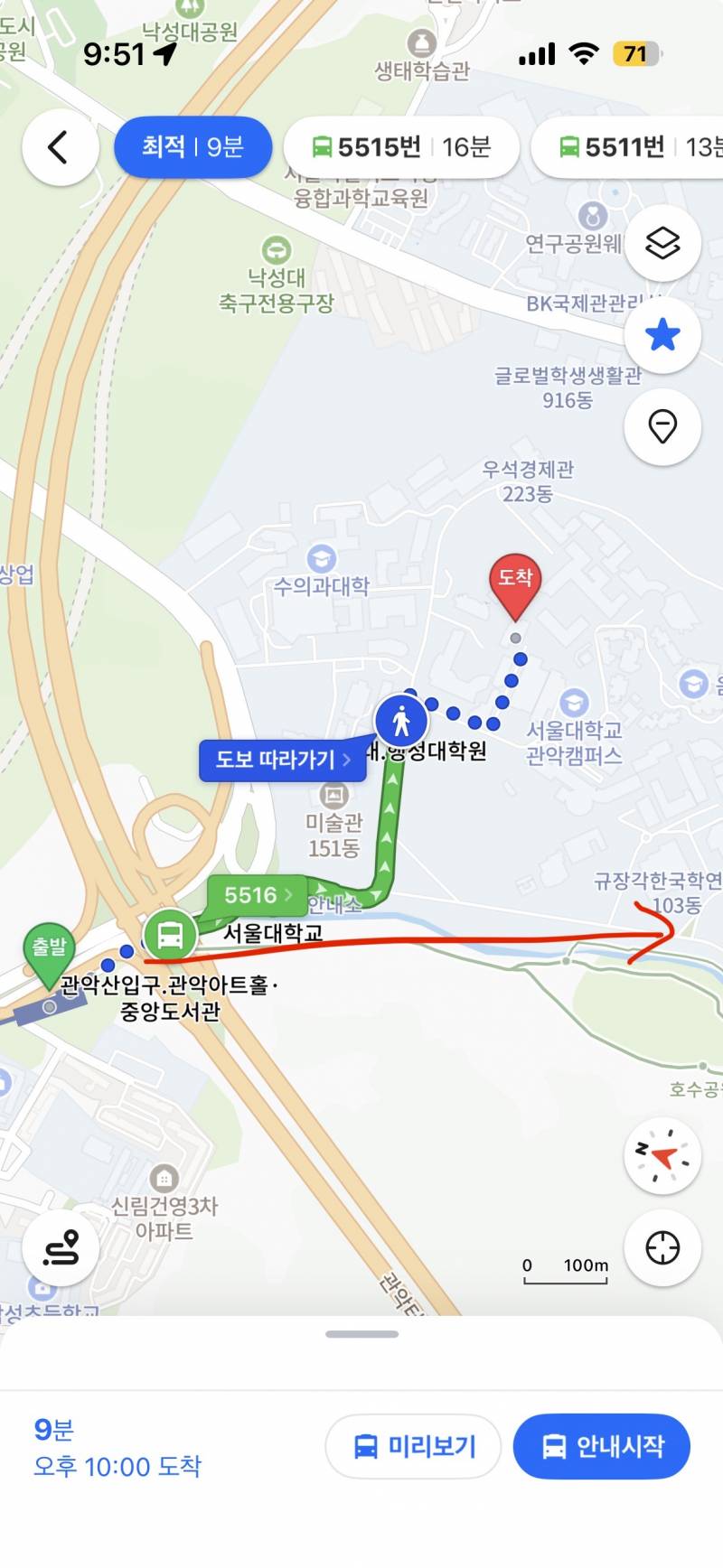Screen dimensions: 723x1568
Task: Expand the bottom sheet drag handle
Action: tap(361, 1332)
